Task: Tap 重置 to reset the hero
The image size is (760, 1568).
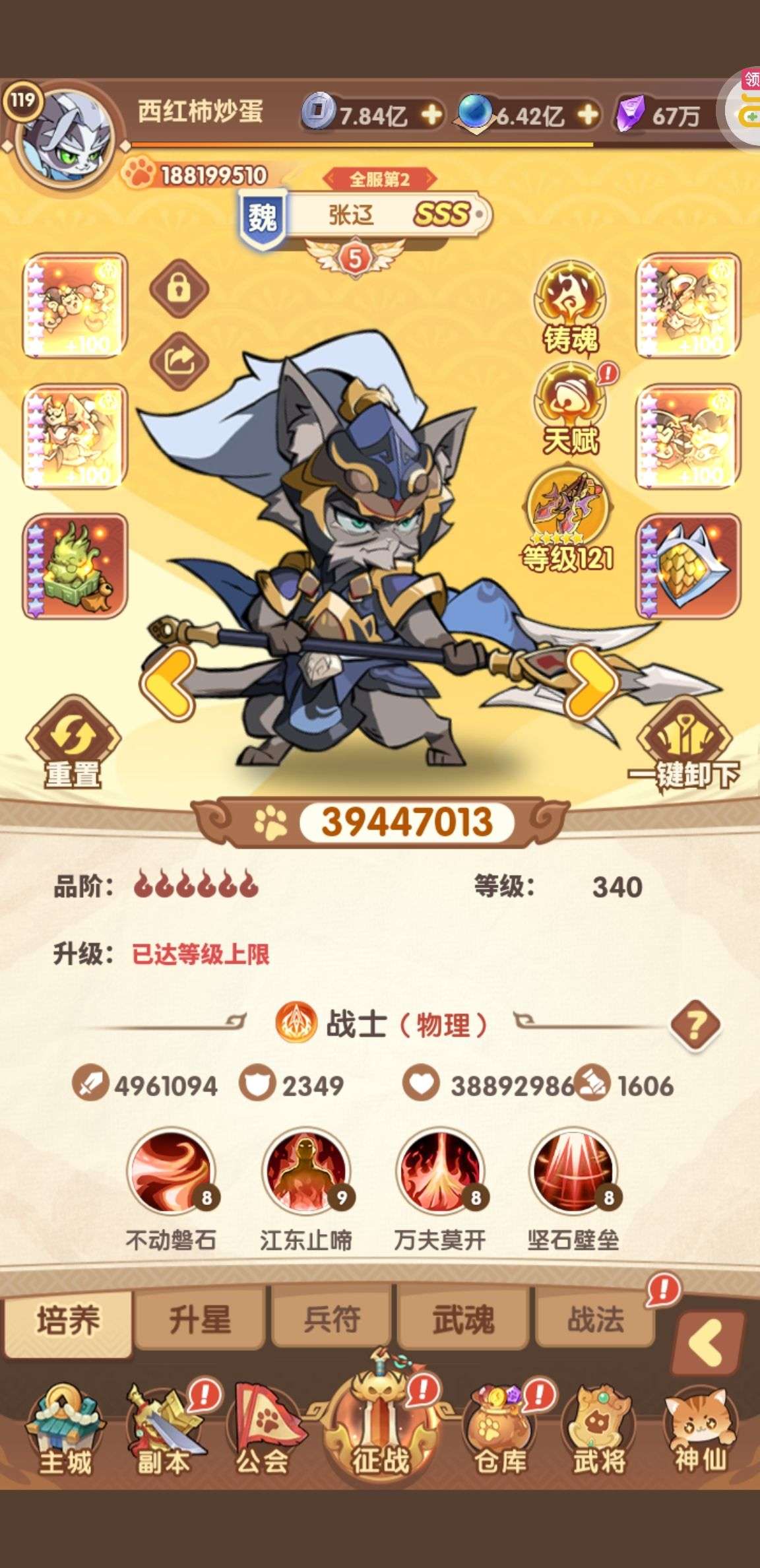Action: point(73,744)
